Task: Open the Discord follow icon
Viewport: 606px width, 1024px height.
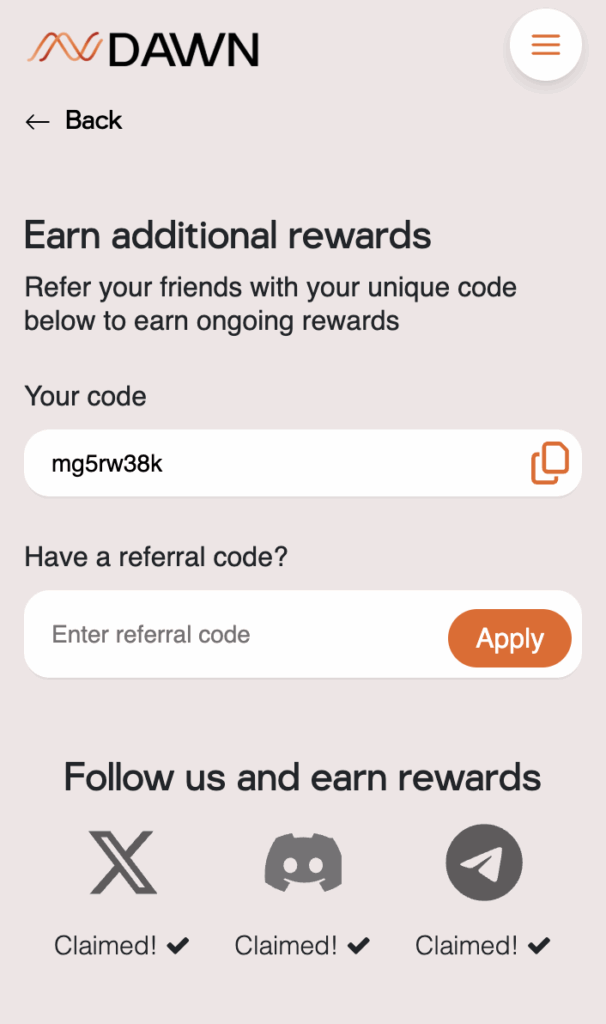Action: coord(303,862)
